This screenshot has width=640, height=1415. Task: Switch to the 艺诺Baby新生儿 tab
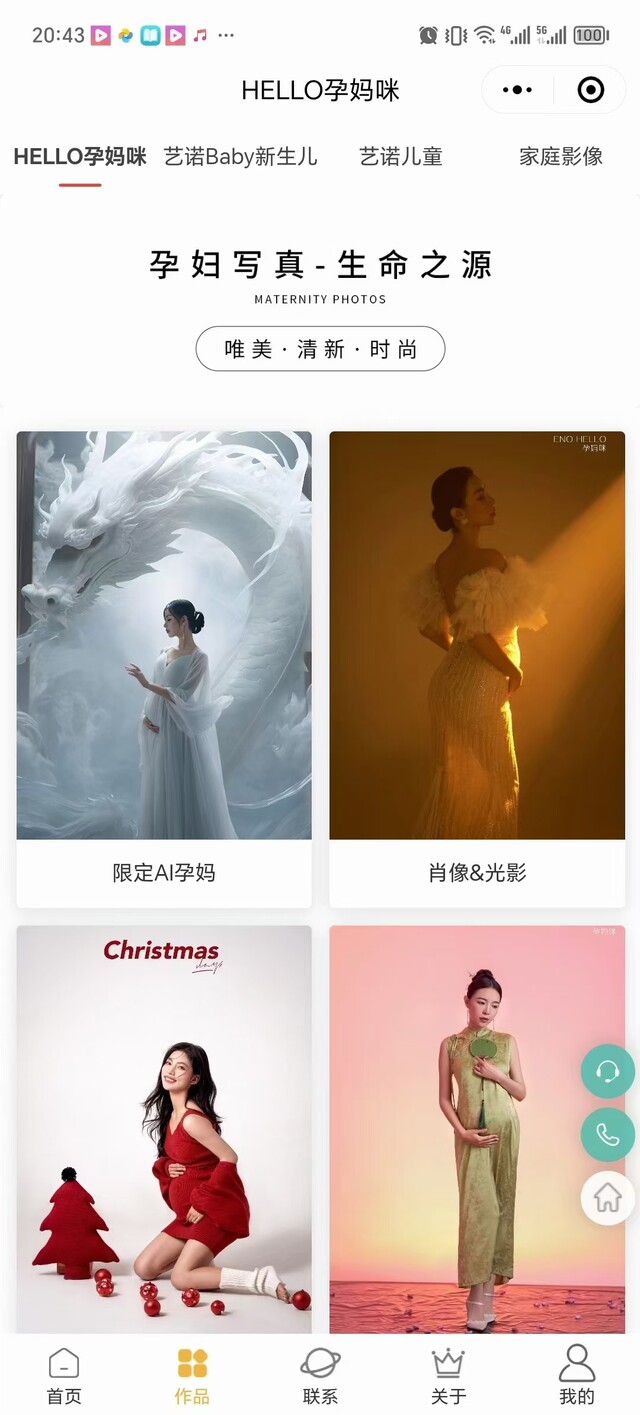(x=240, y=156)
